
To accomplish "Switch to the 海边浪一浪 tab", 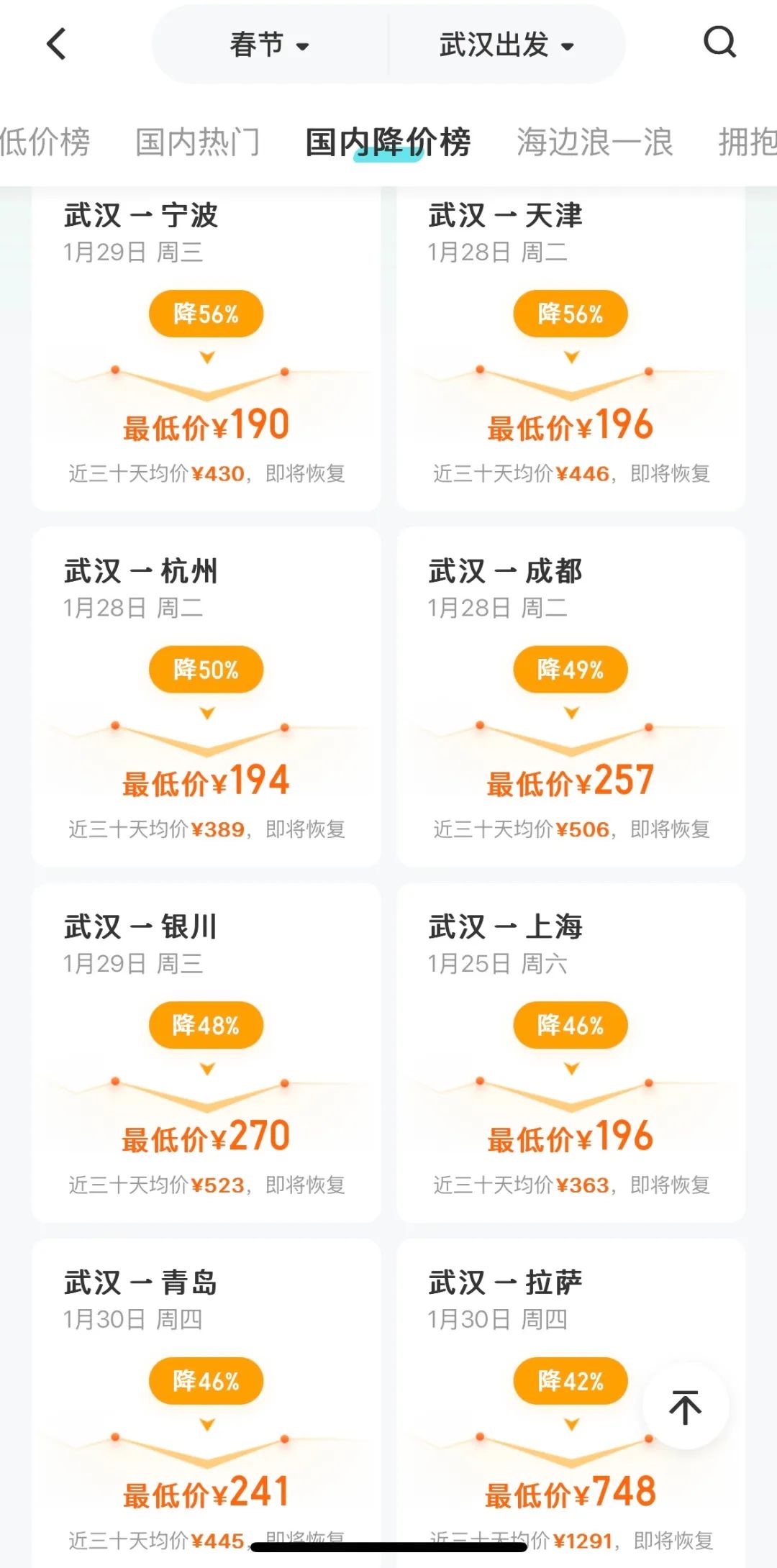I will tap(595, 142).
